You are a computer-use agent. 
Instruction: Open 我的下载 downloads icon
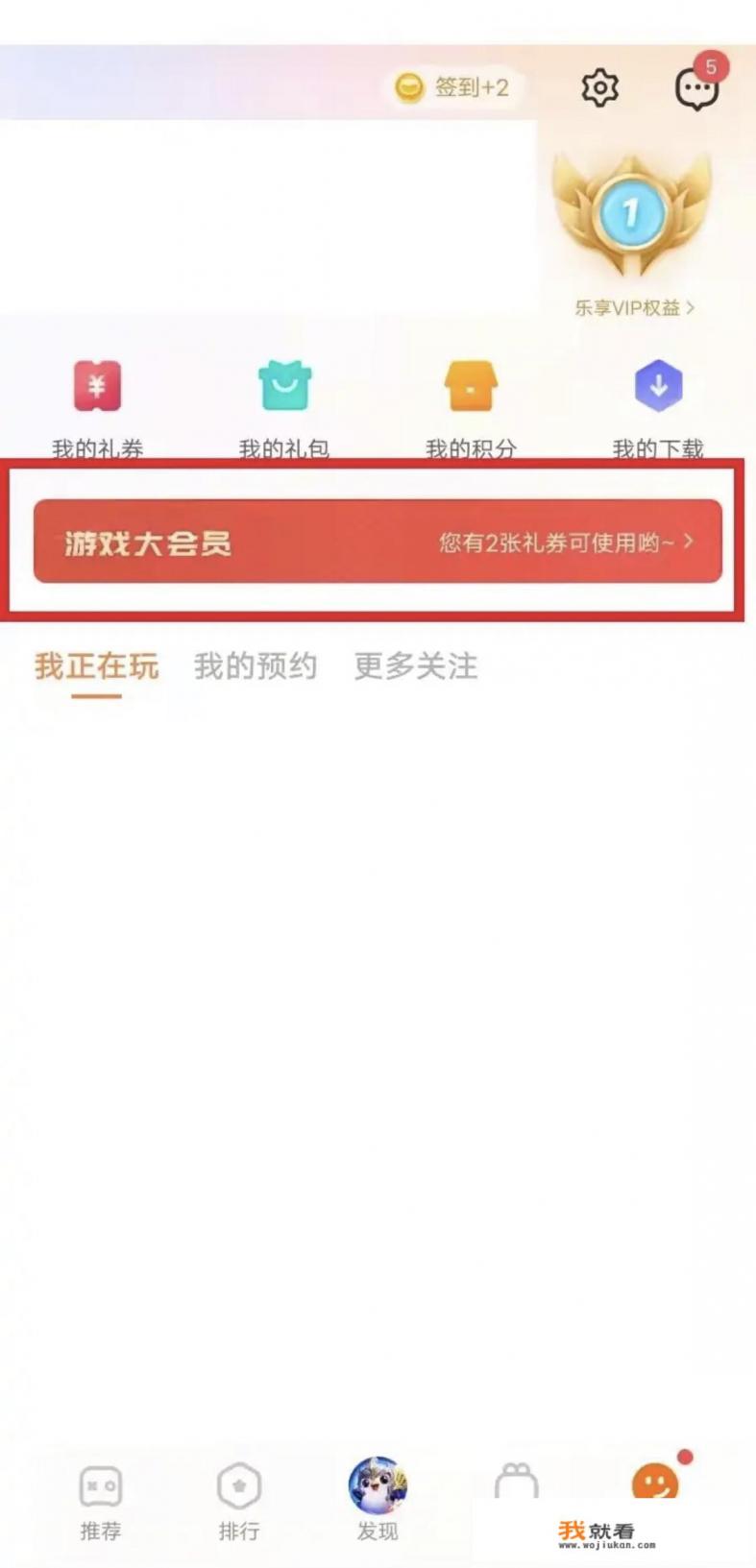coord(657,385)
